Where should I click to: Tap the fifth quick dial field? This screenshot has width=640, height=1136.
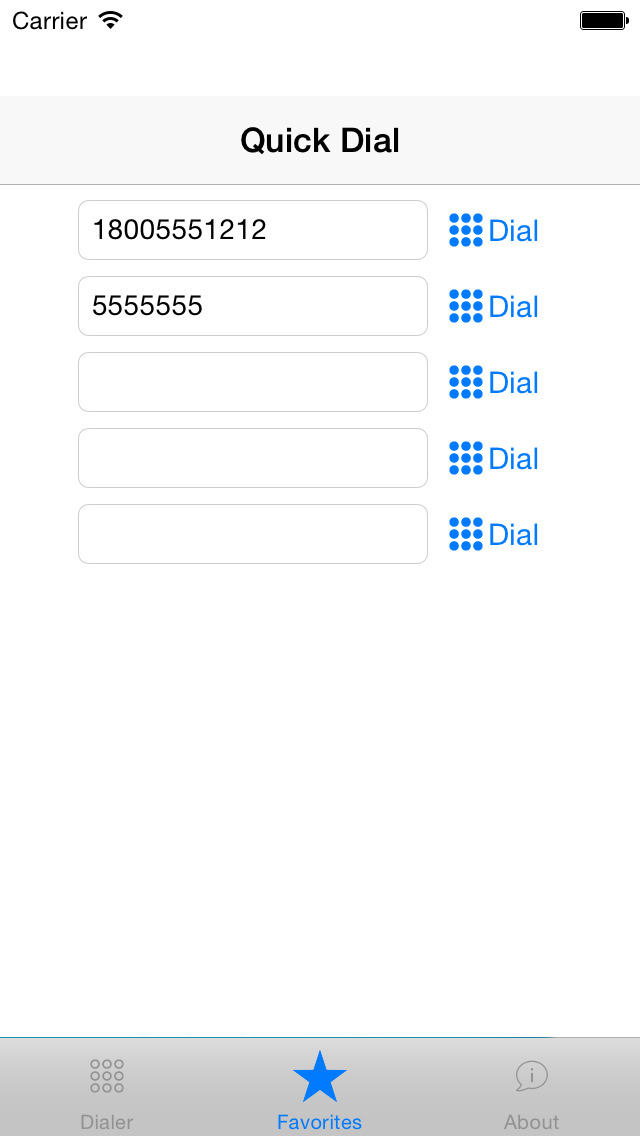tap(253, 534)
